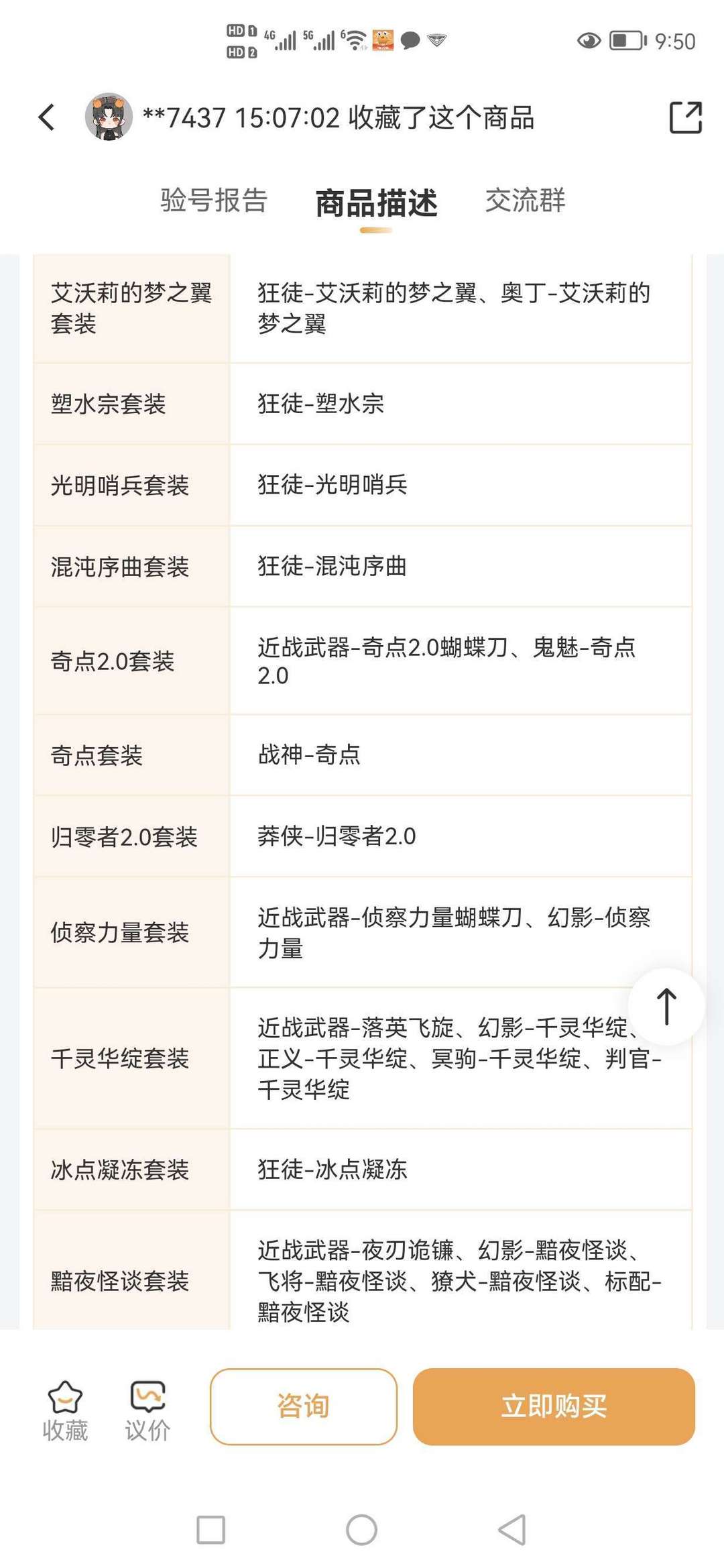
Task: Go back using the top-left arrow
Action: (46, 117)
